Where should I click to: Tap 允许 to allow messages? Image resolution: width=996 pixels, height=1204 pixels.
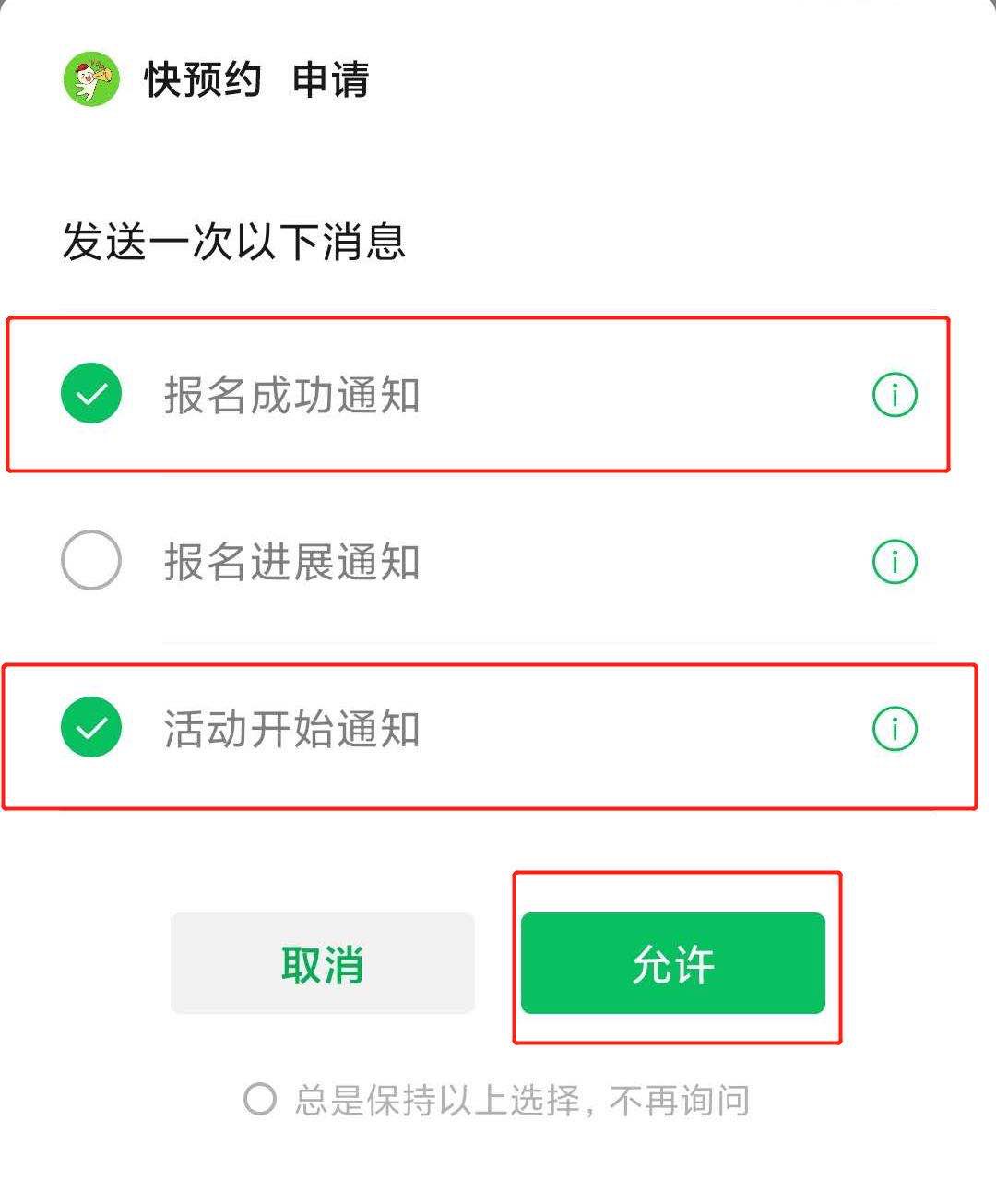pyautogui.click(x=673, y=963)
